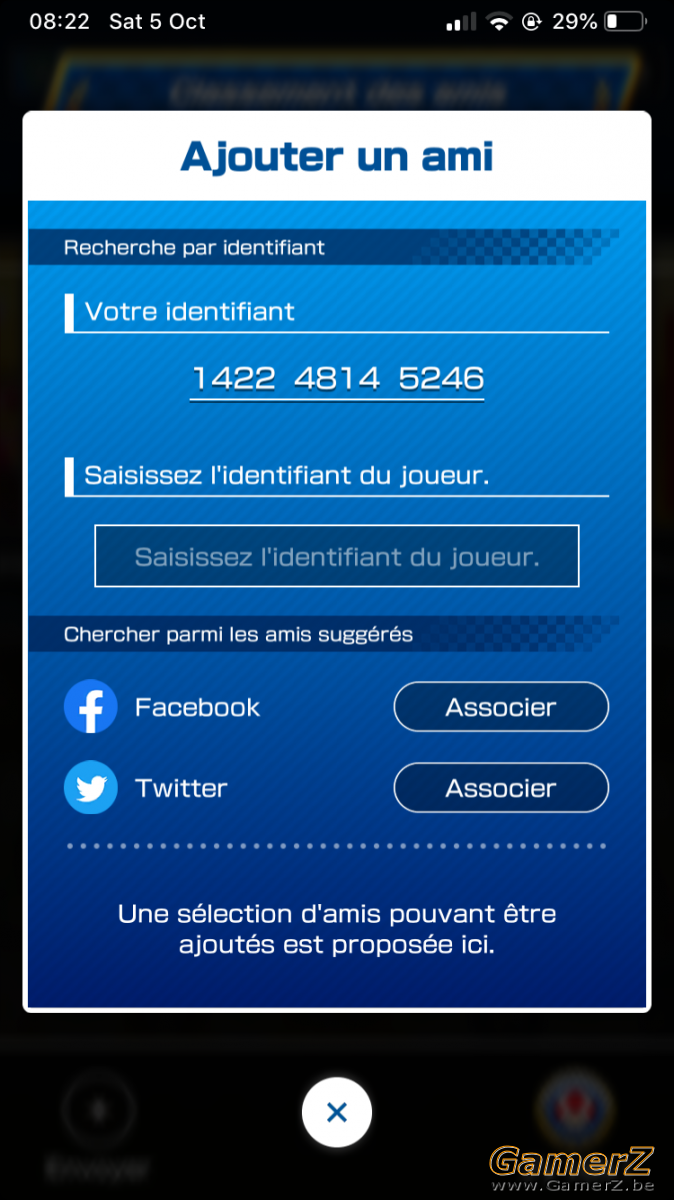The width and height of the screenshot is (674, 1200).
Task: Link Facebook account with Associer
Action: pos(501,707)
